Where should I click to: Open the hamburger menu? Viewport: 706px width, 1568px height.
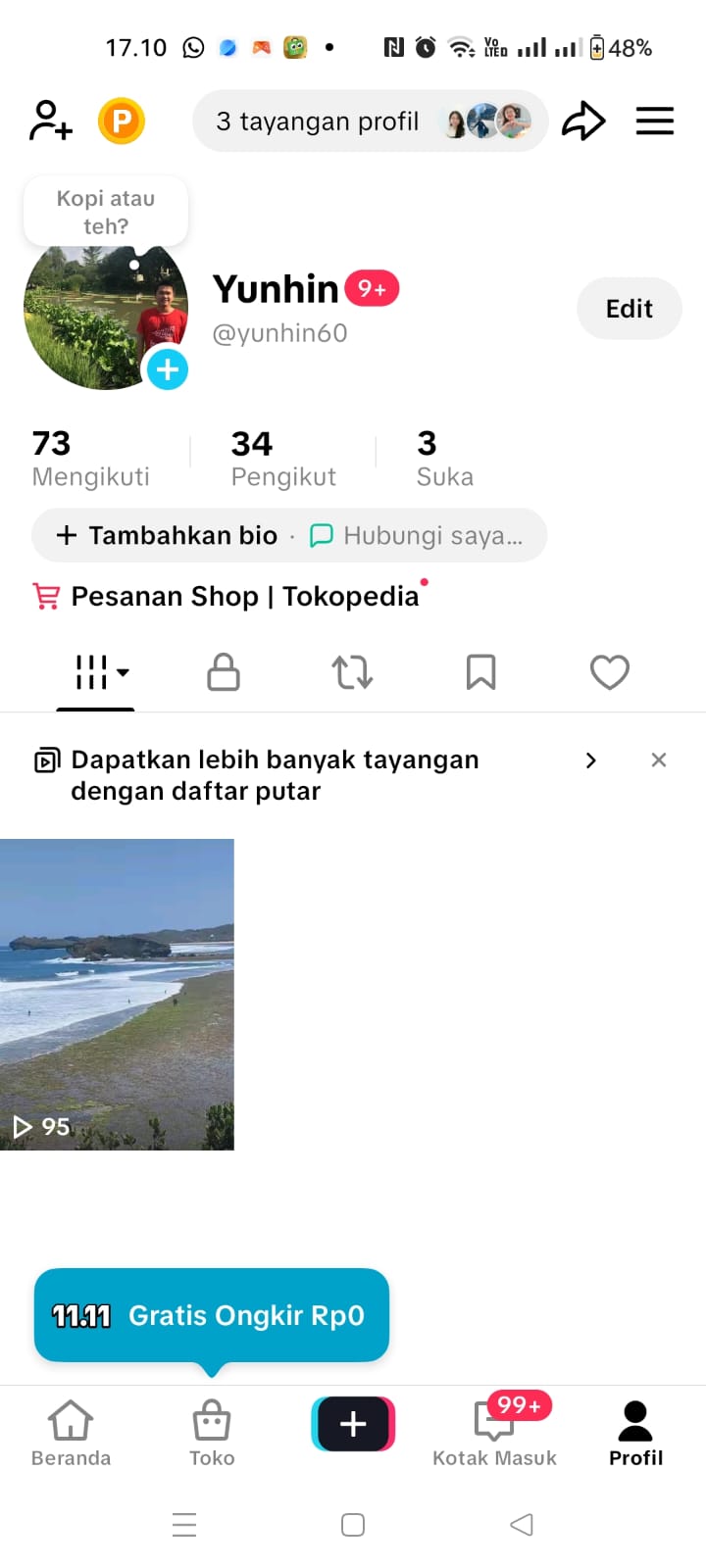click(x=654, y=122)
